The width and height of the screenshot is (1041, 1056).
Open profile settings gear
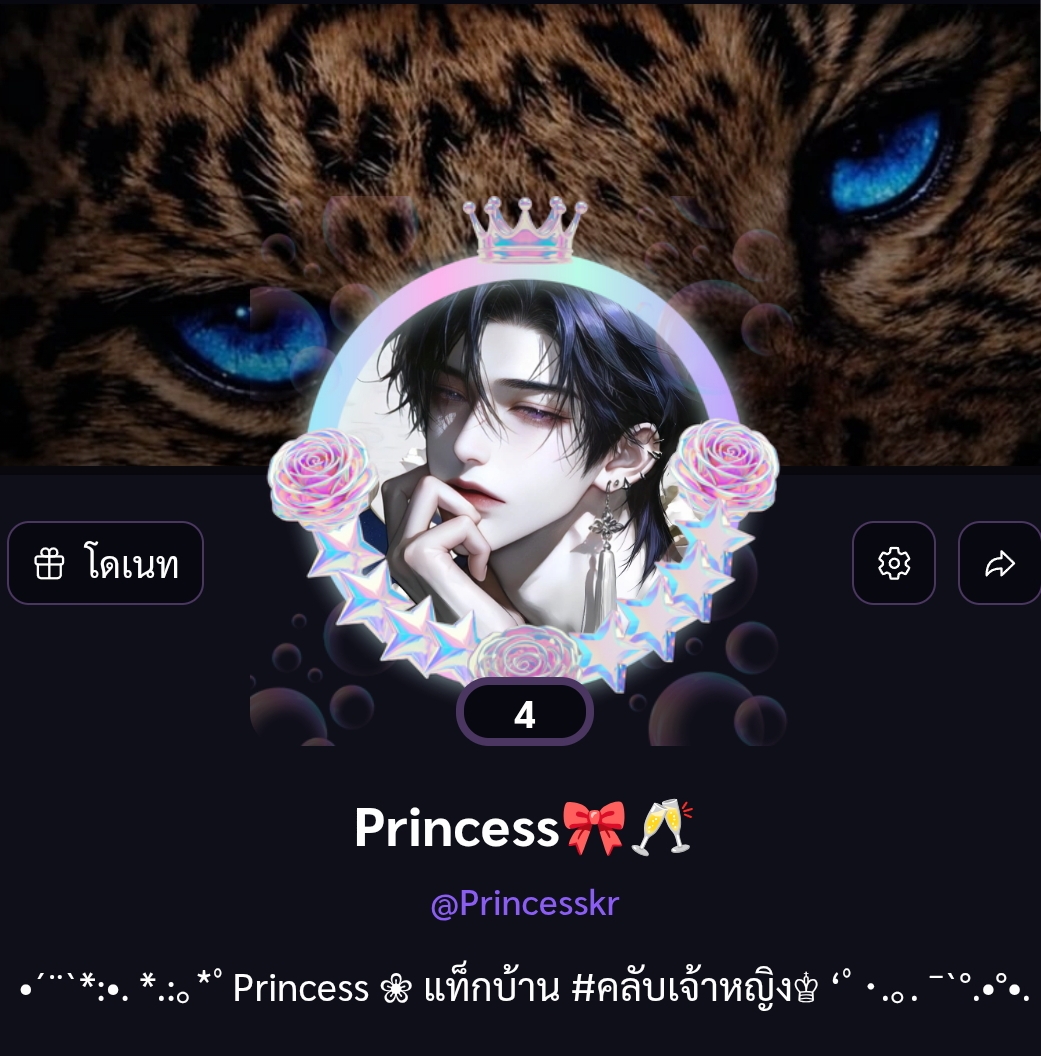tap(894, 563)
